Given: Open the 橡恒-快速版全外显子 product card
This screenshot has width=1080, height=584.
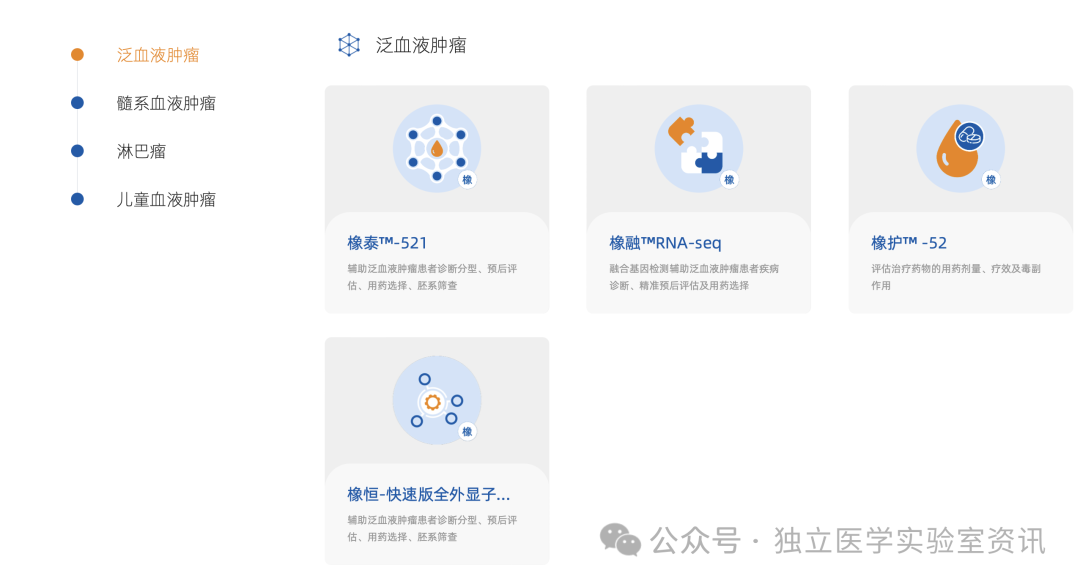Looking at the screenshot, I should [437, 451].
